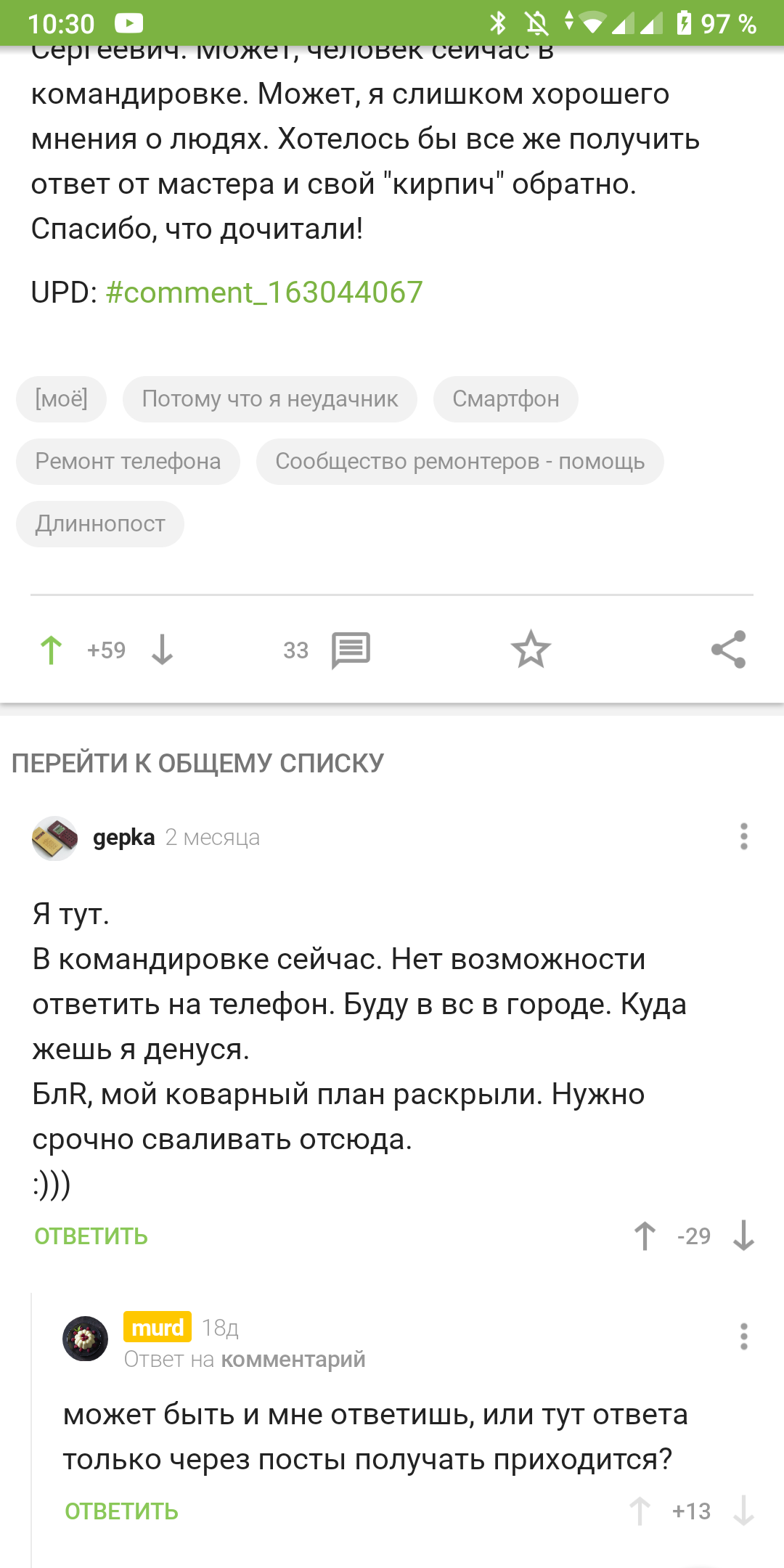This screenshot has width=784, height=1568.
Task: Select the [моё] tag
Action: [62, 399]
